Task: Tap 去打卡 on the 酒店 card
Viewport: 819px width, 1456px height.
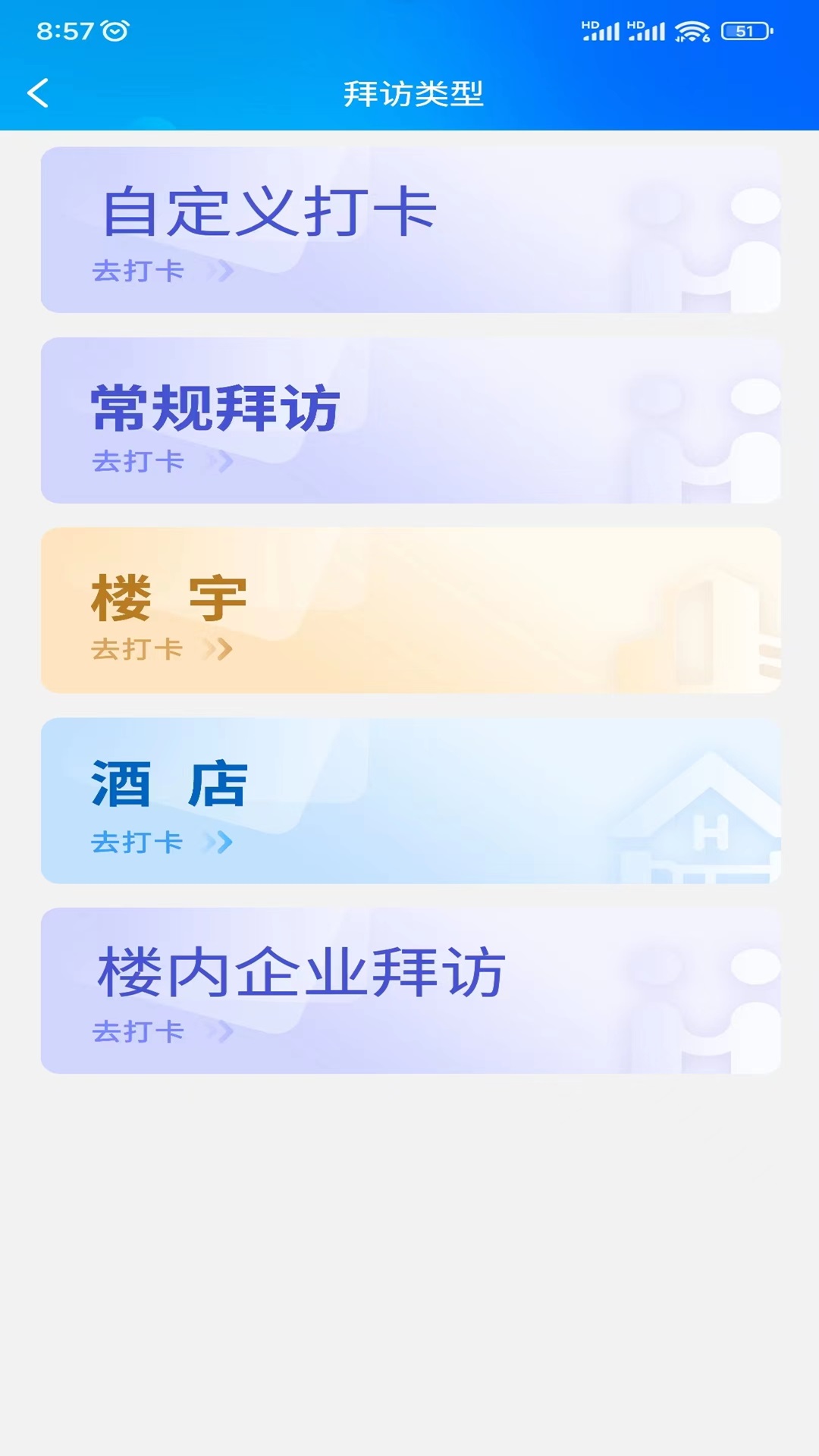Action: pos(136,840)
